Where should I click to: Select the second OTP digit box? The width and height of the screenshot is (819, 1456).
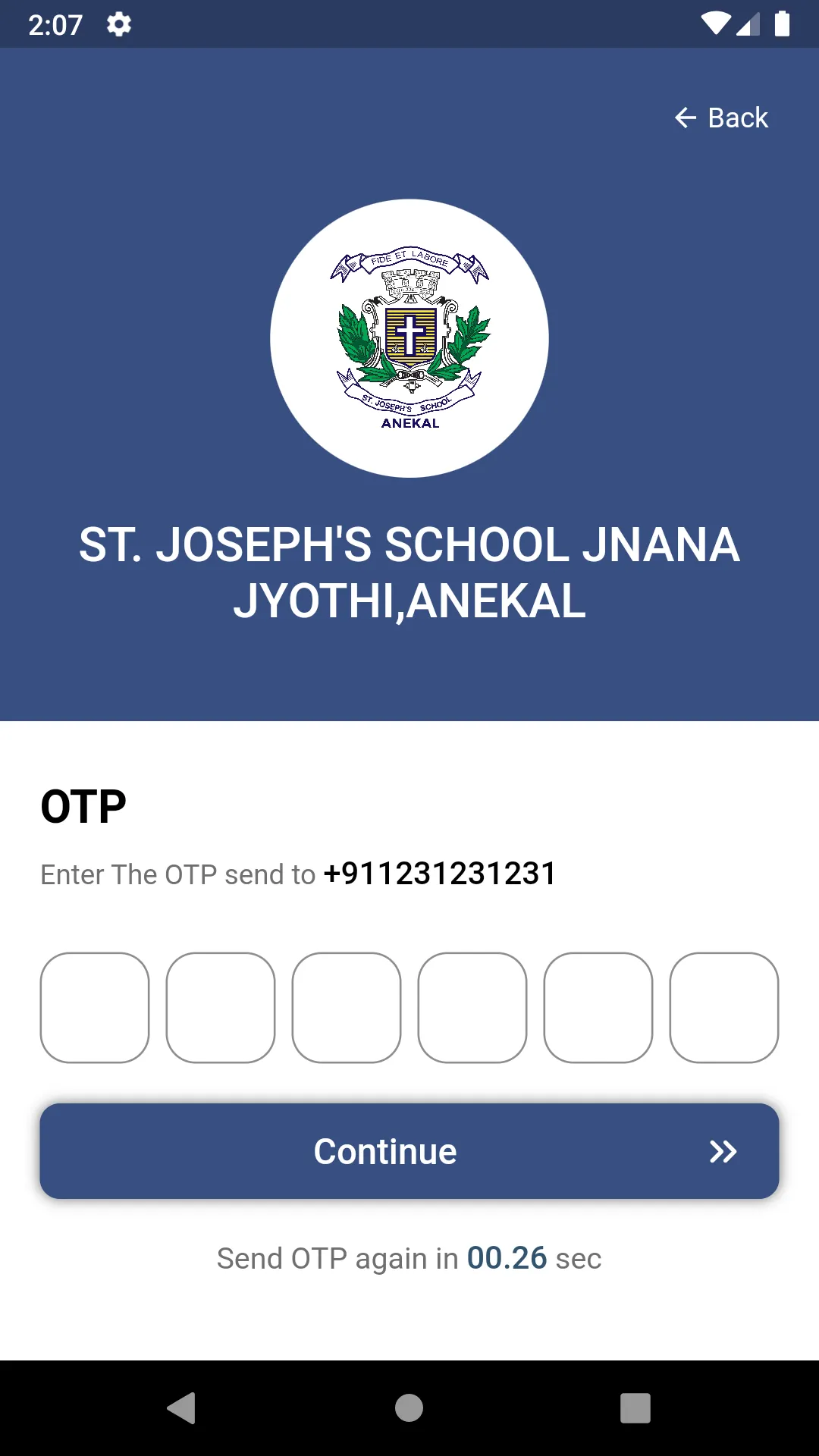pos(221,1008)
